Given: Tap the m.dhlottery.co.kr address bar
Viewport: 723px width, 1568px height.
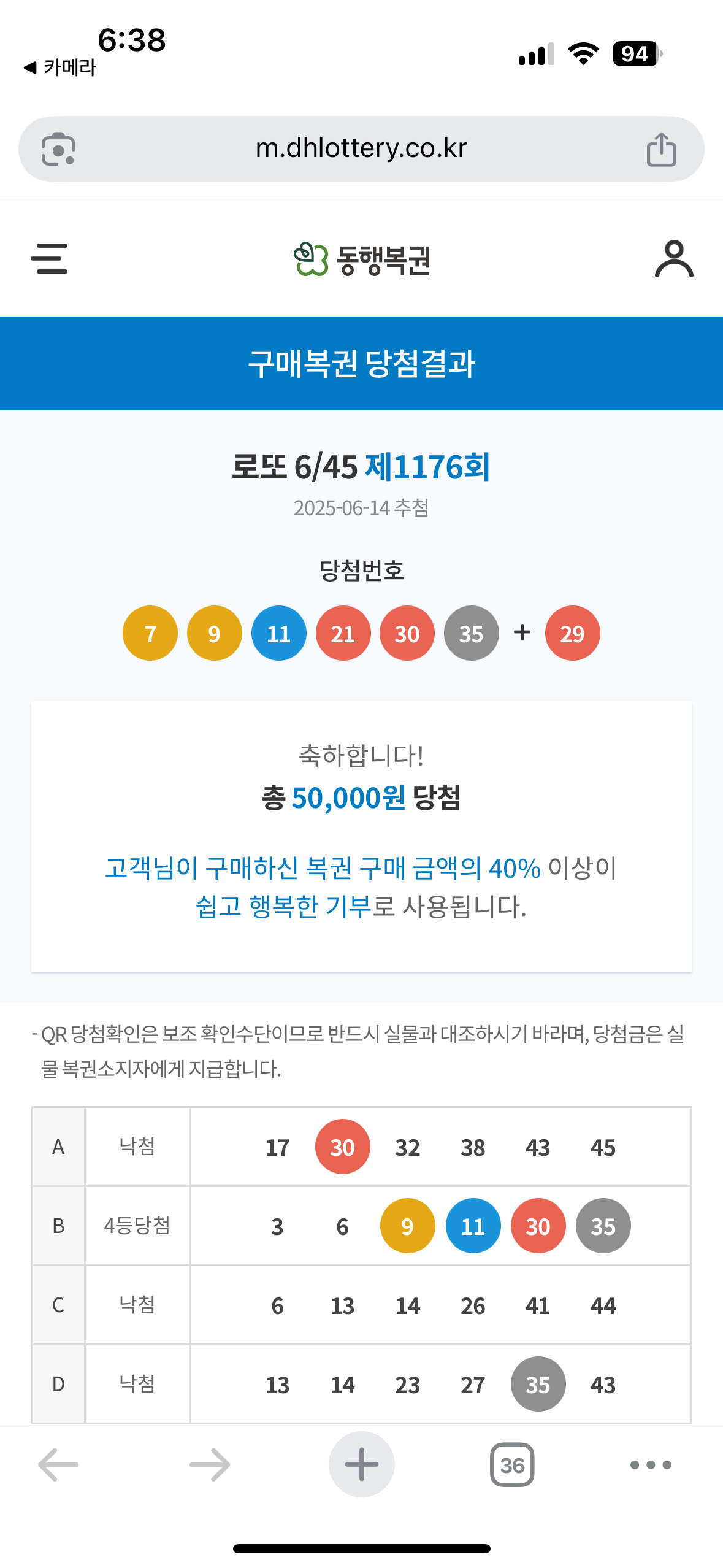Looking at the screenshot, I should 361,148.
